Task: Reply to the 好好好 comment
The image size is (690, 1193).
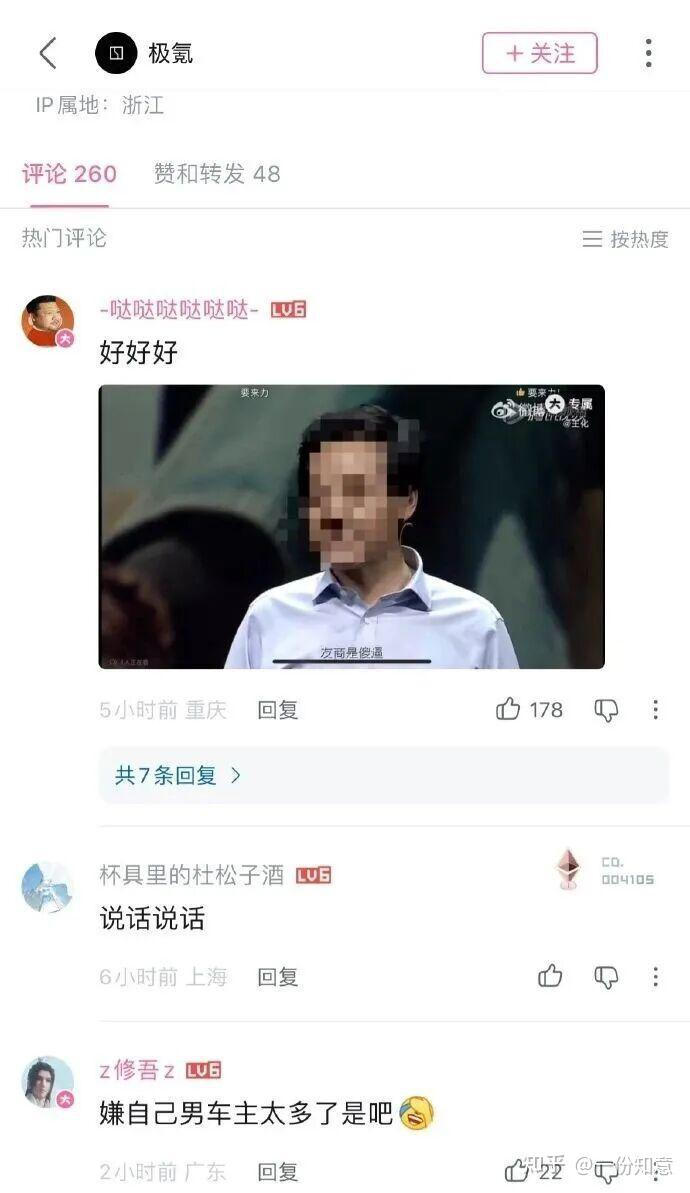Action: click(x=277, y=710)
